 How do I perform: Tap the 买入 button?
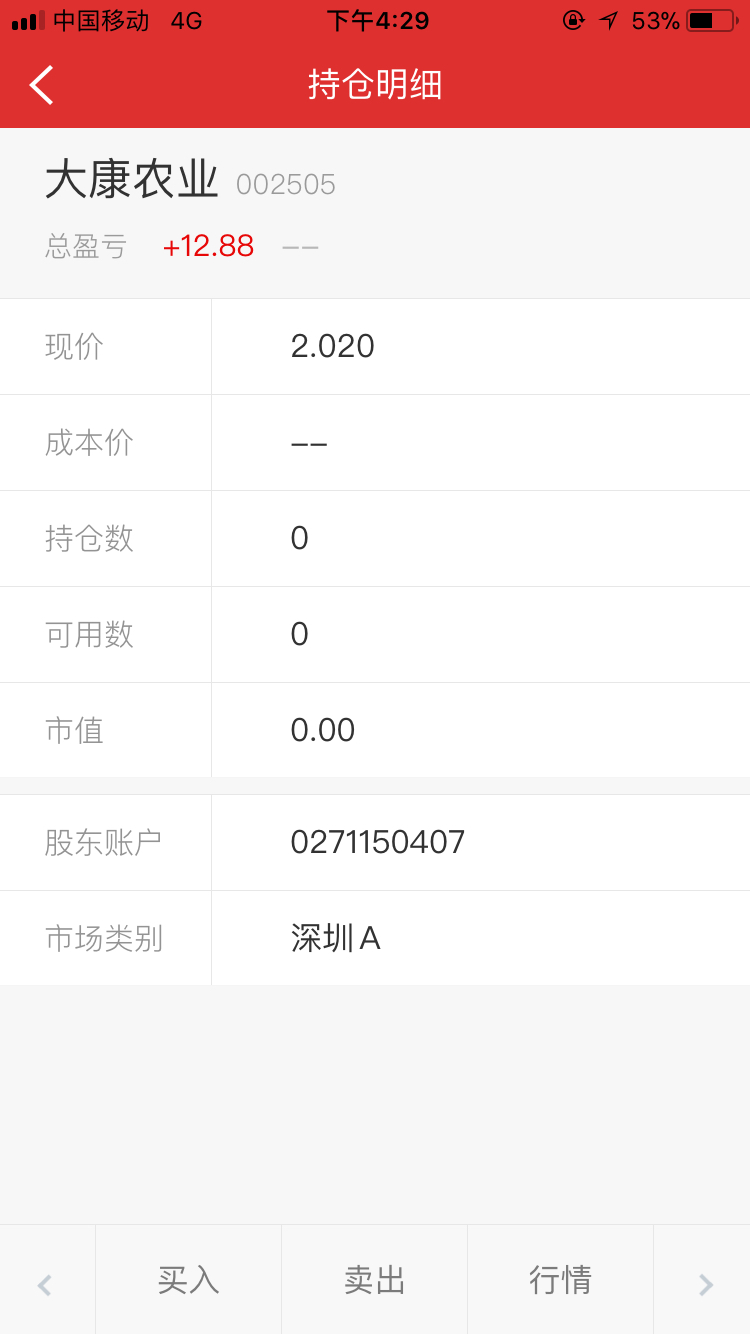click(188, 1280)
